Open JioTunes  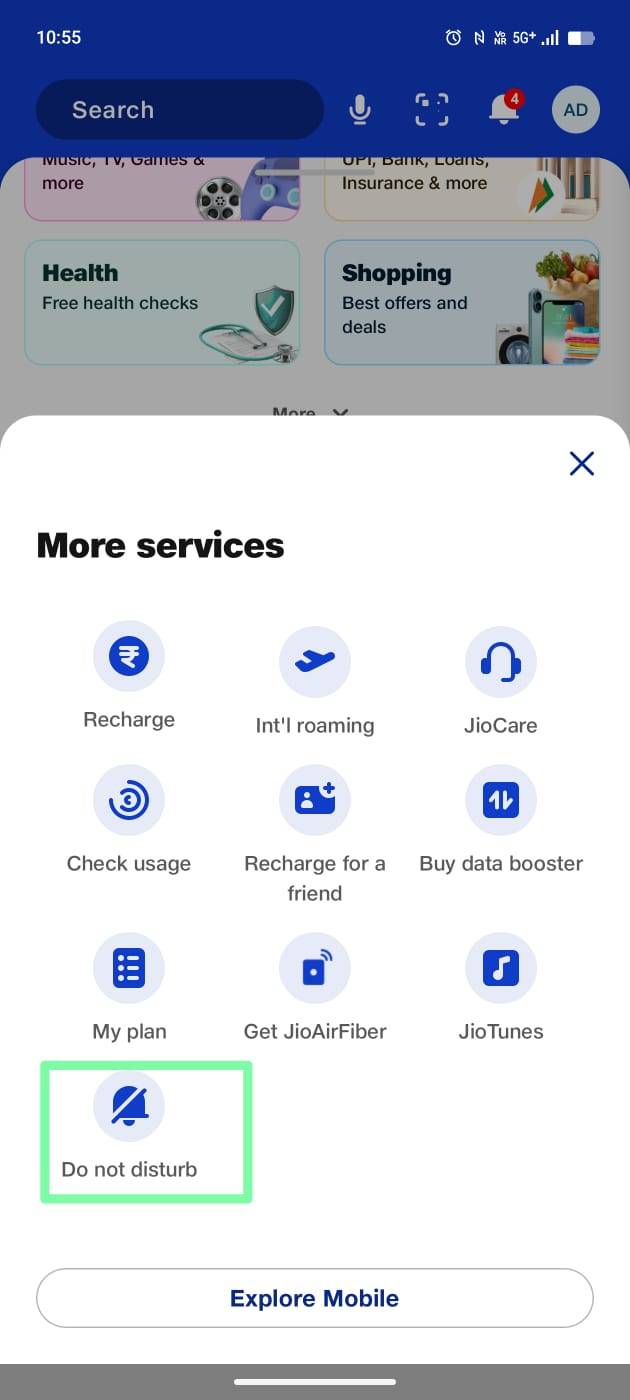[501, 988]
